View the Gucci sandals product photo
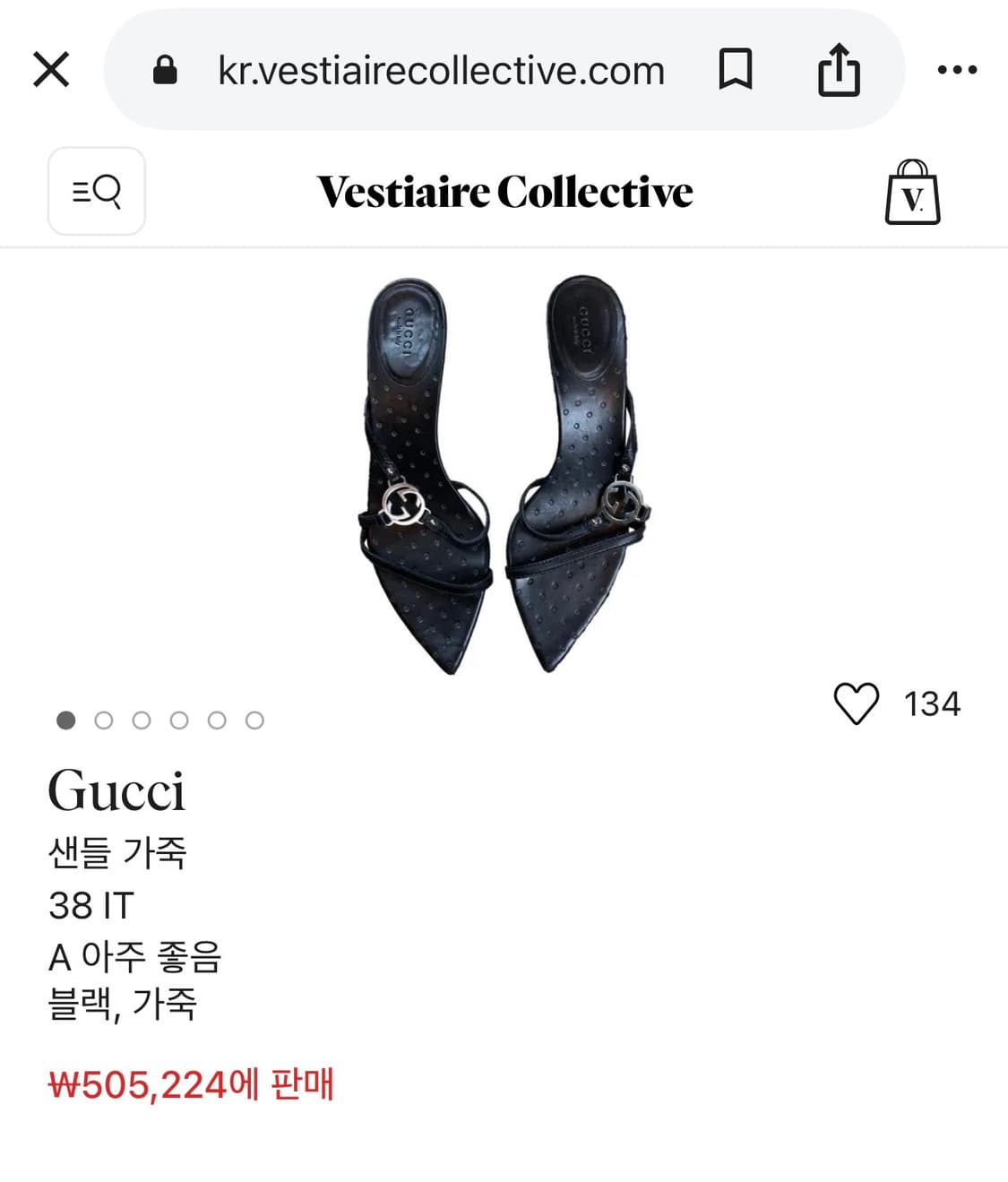The height and width of the screenshot is (1182, 1008). pyautogui.click(x=504, y=466)
